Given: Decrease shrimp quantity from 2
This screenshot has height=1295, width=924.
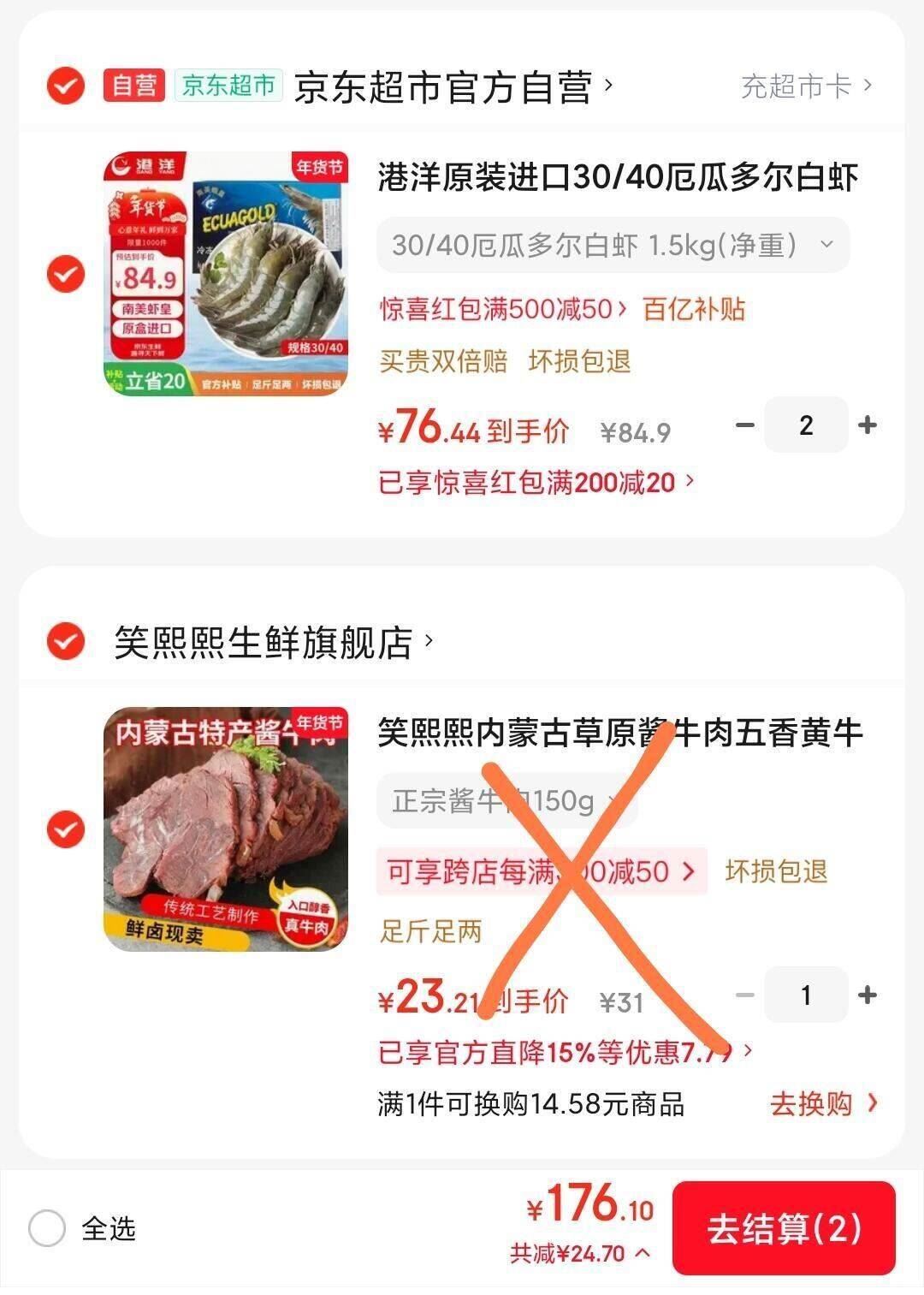Looking at the screenshot, I should coord(745,425).
